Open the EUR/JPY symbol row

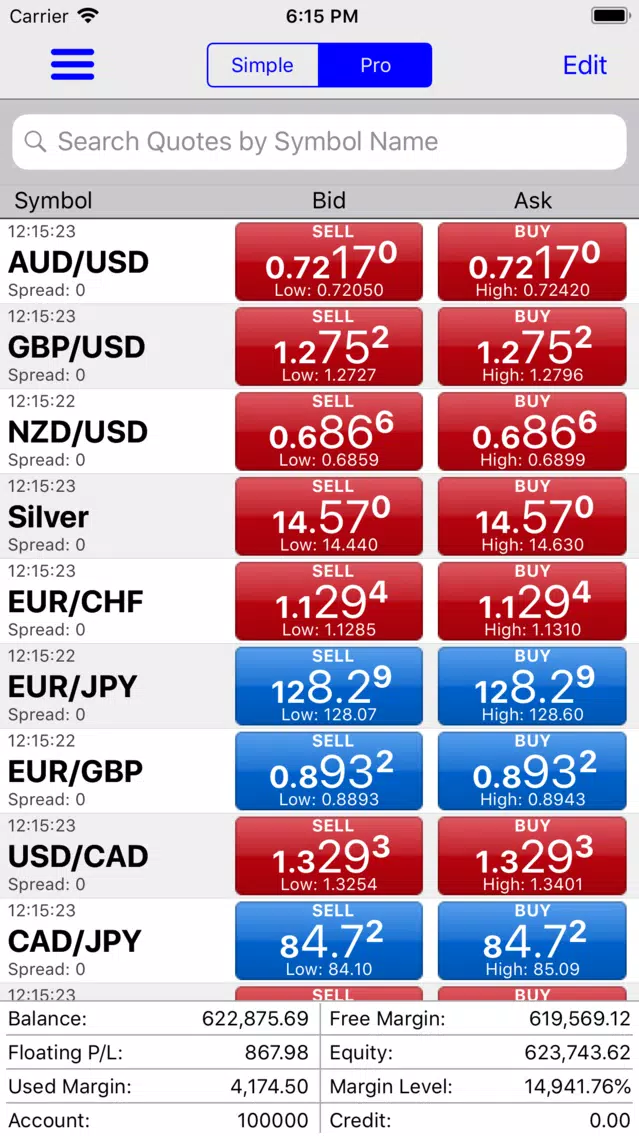point(116,685)
